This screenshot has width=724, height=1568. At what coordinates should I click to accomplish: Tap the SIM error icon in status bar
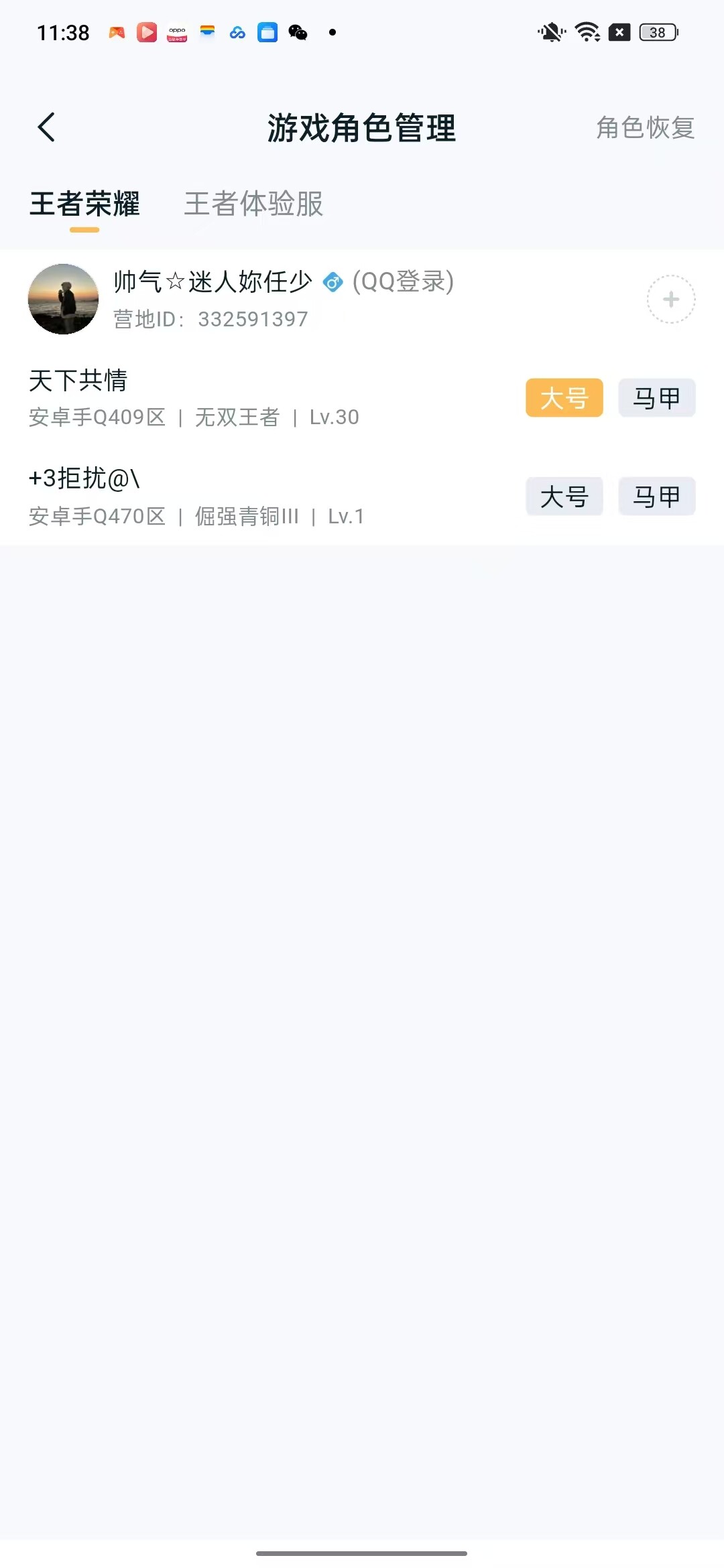pyautogui.click(x=620, y=32)
